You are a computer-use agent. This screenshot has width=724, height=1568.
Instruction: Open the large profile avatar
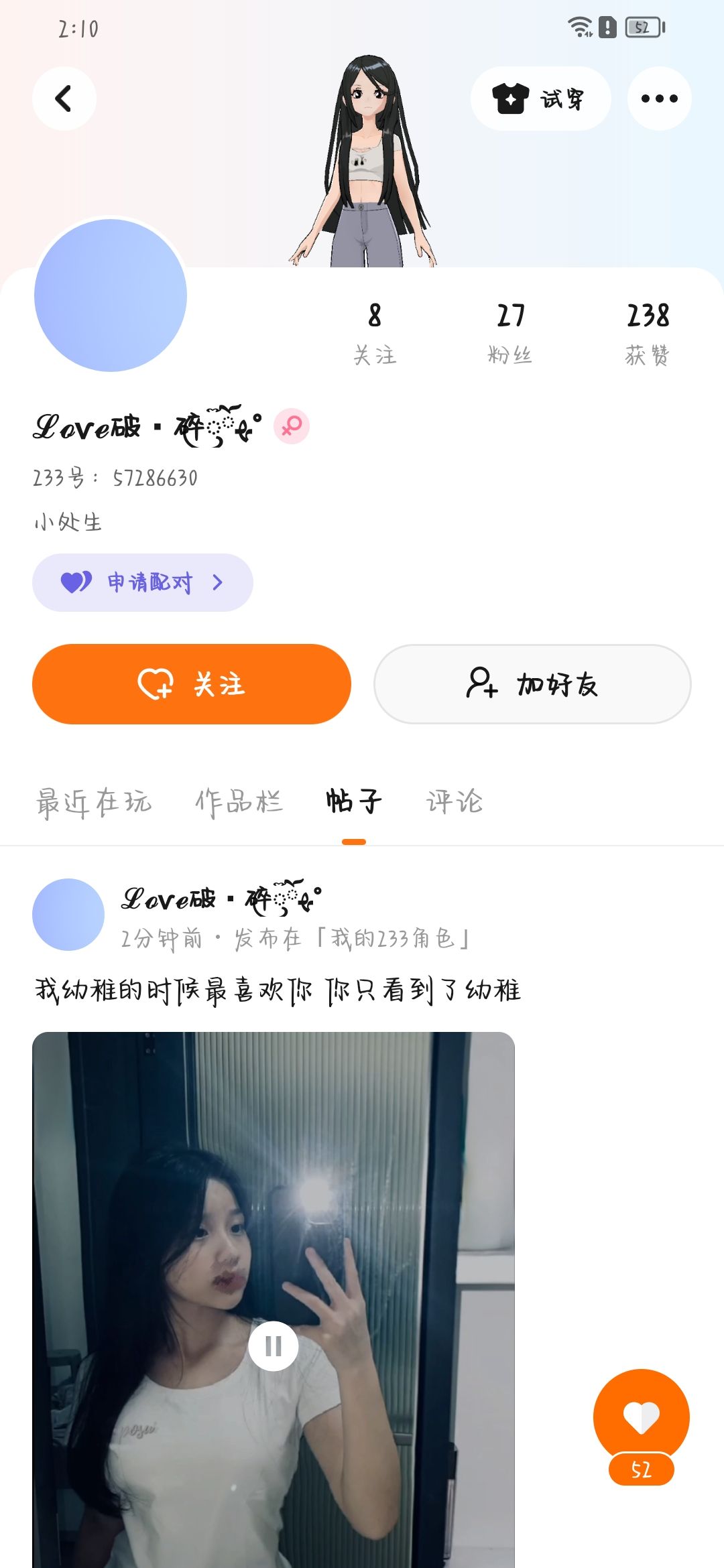pos(111,295)
